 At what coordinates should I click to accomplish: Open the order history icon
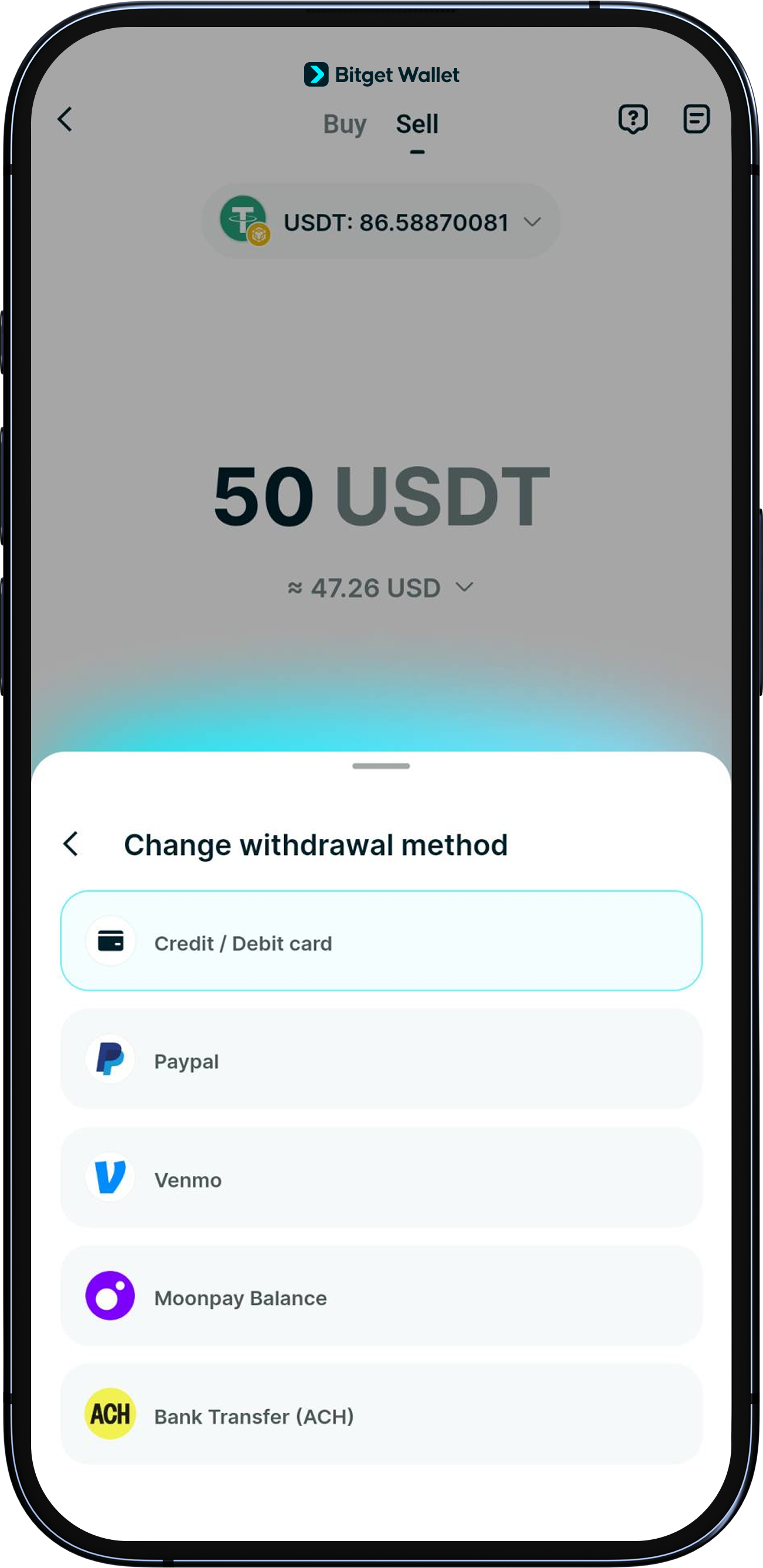pyautogui.click(x=696, y=119)
